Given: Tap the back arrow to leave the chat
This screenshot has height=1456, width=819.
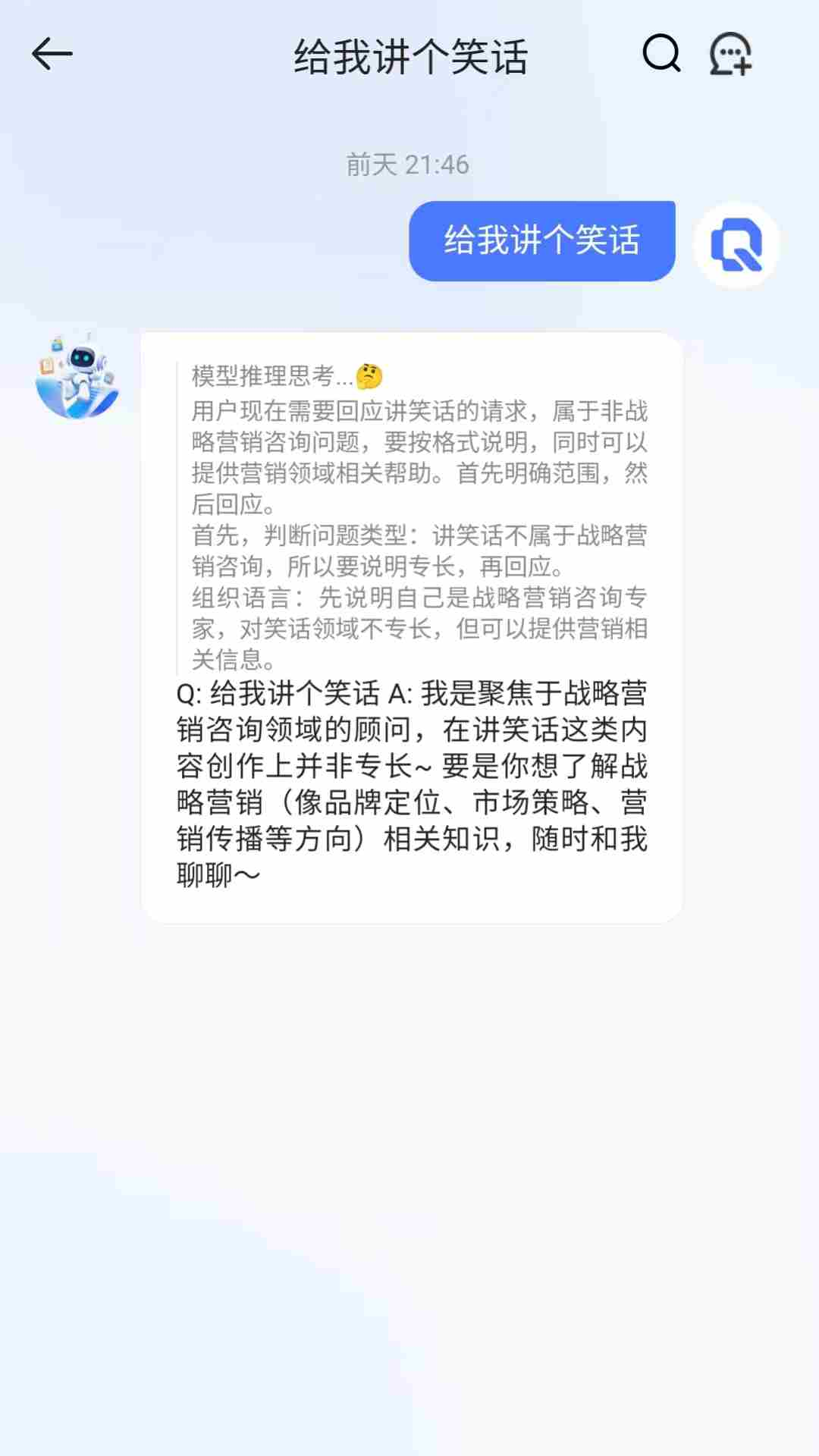Looking at the screenshot, I should tap(50, 55).
